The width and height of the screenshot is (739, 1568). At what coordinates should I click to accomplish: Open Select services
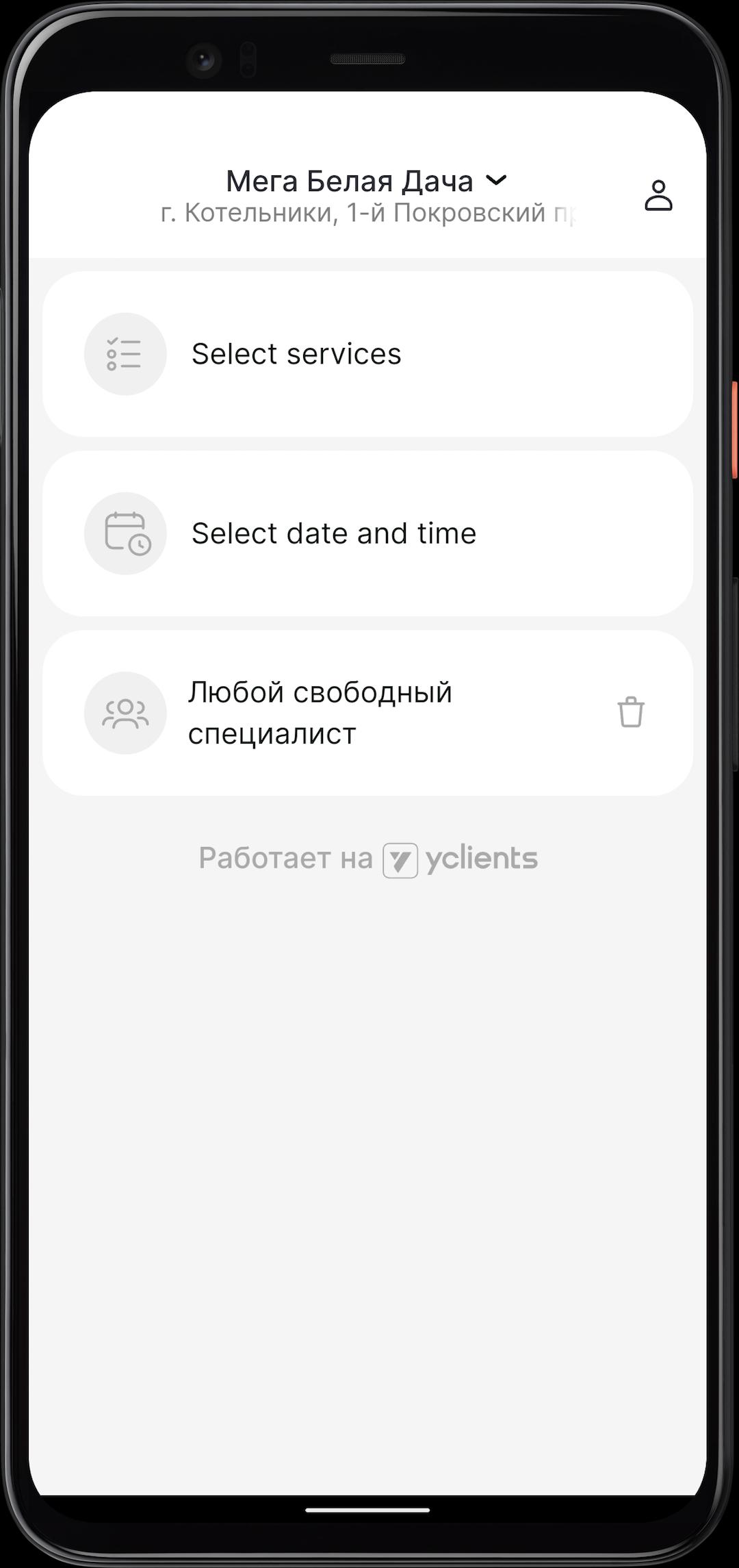coord(367,354)
